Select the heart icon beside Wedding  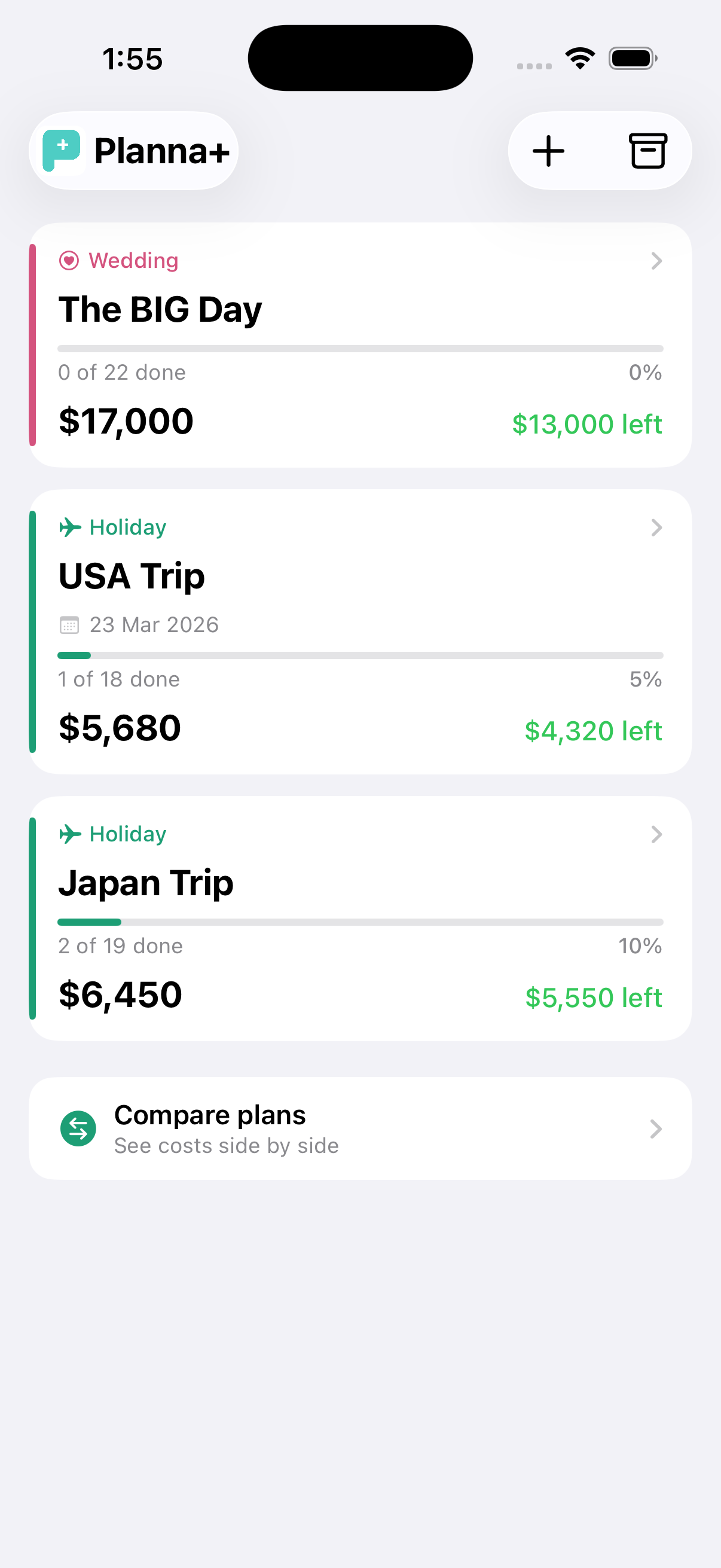(69, 260)
